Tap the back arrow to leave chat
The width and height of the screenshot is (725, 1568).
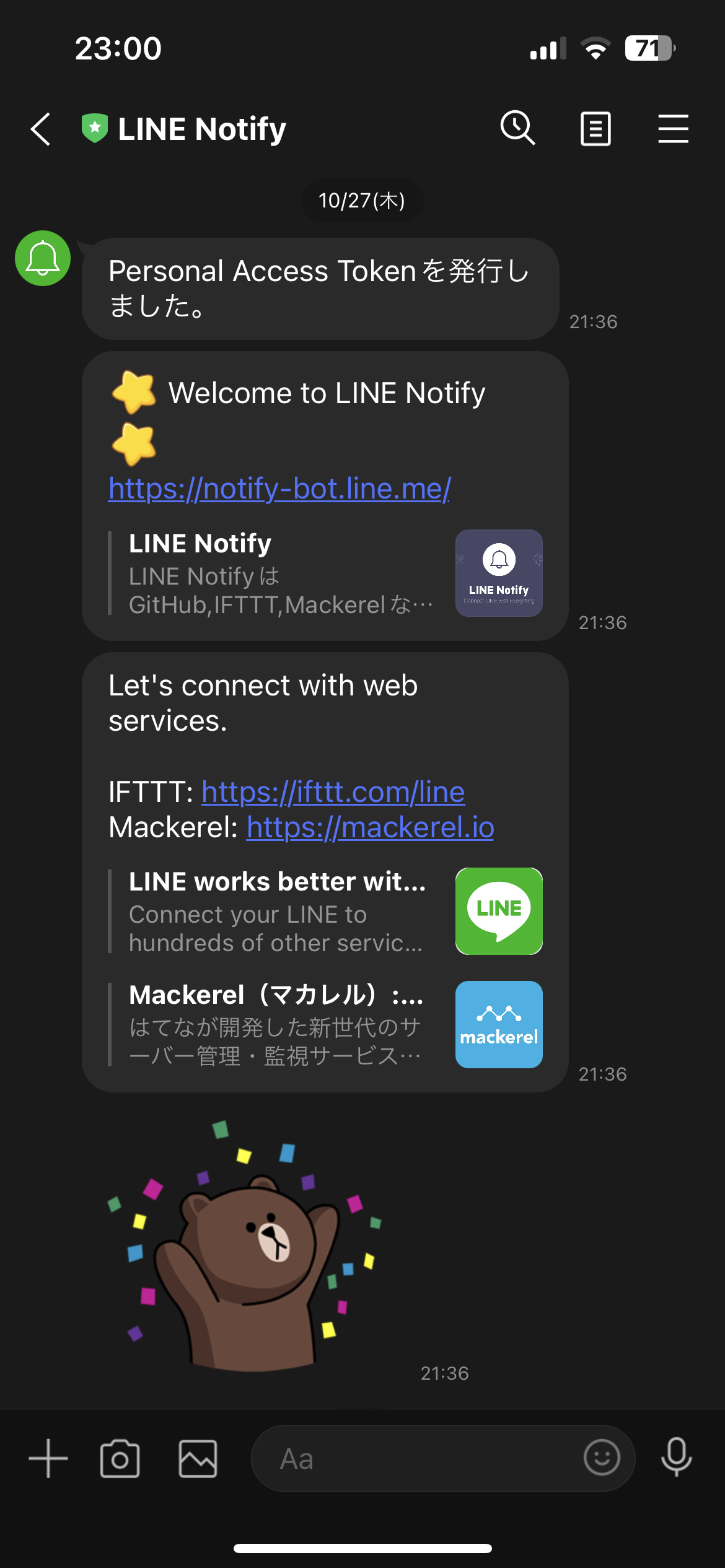(x=40, y=128)
